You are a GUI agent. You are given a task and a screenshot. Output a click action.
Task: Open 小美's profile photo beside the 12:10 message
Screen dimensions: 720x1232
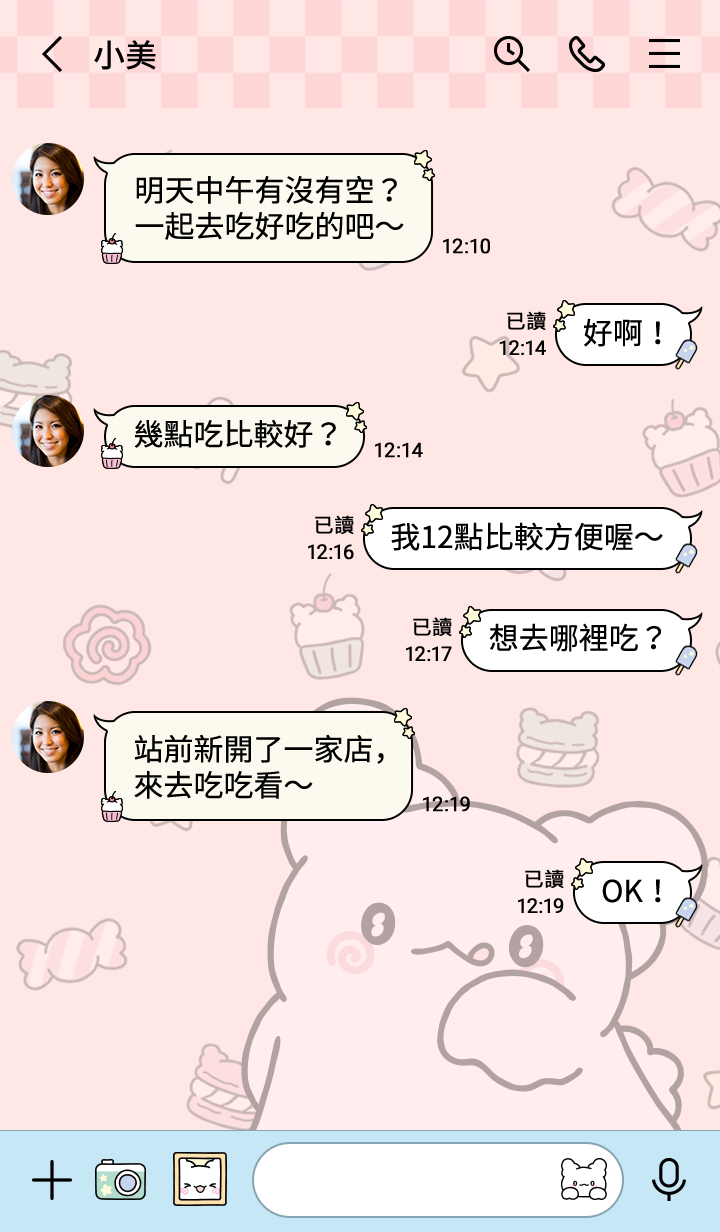pos(48,179)
